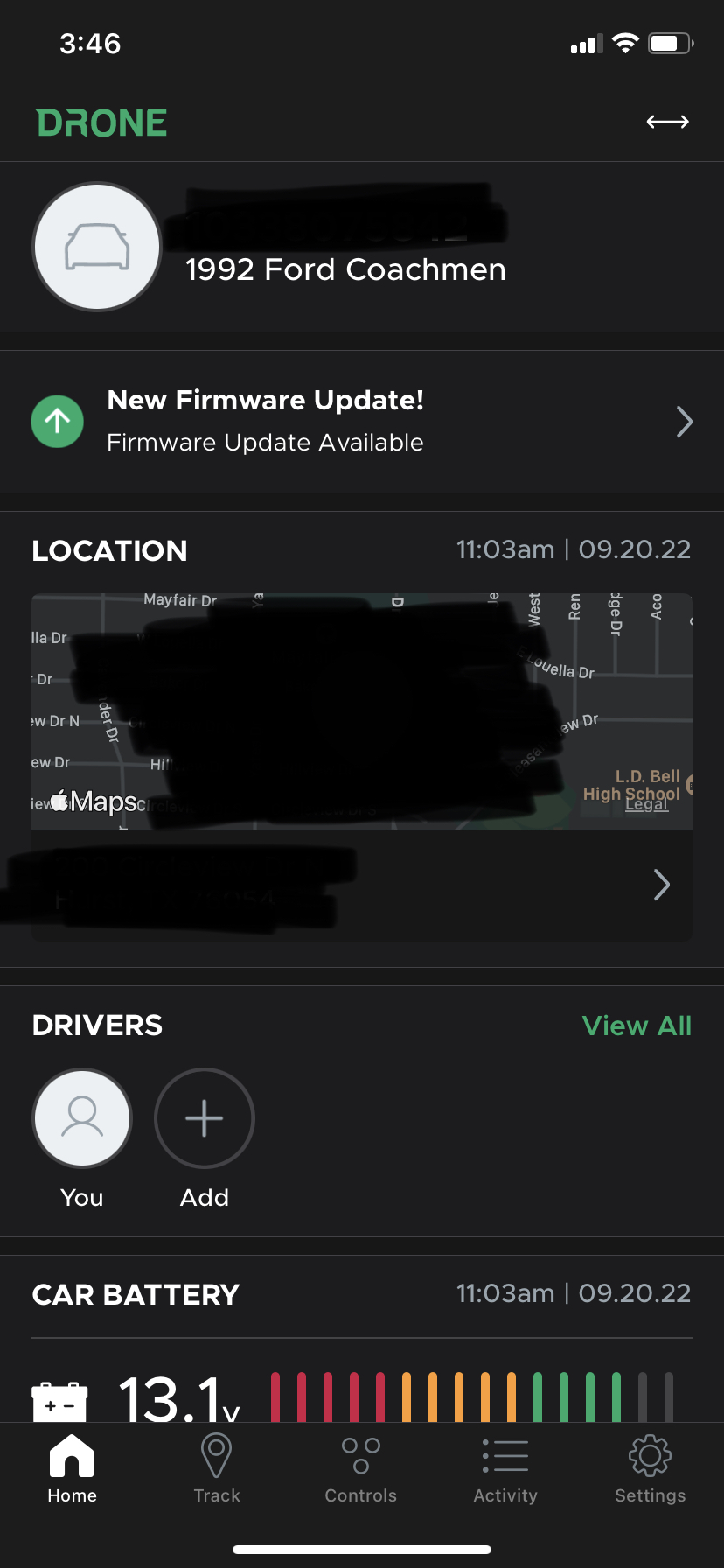Open the 1992 Ford Coachmen vehicle profile
The width and height of the screenshot is (724, 1568).
coord(362,247)
